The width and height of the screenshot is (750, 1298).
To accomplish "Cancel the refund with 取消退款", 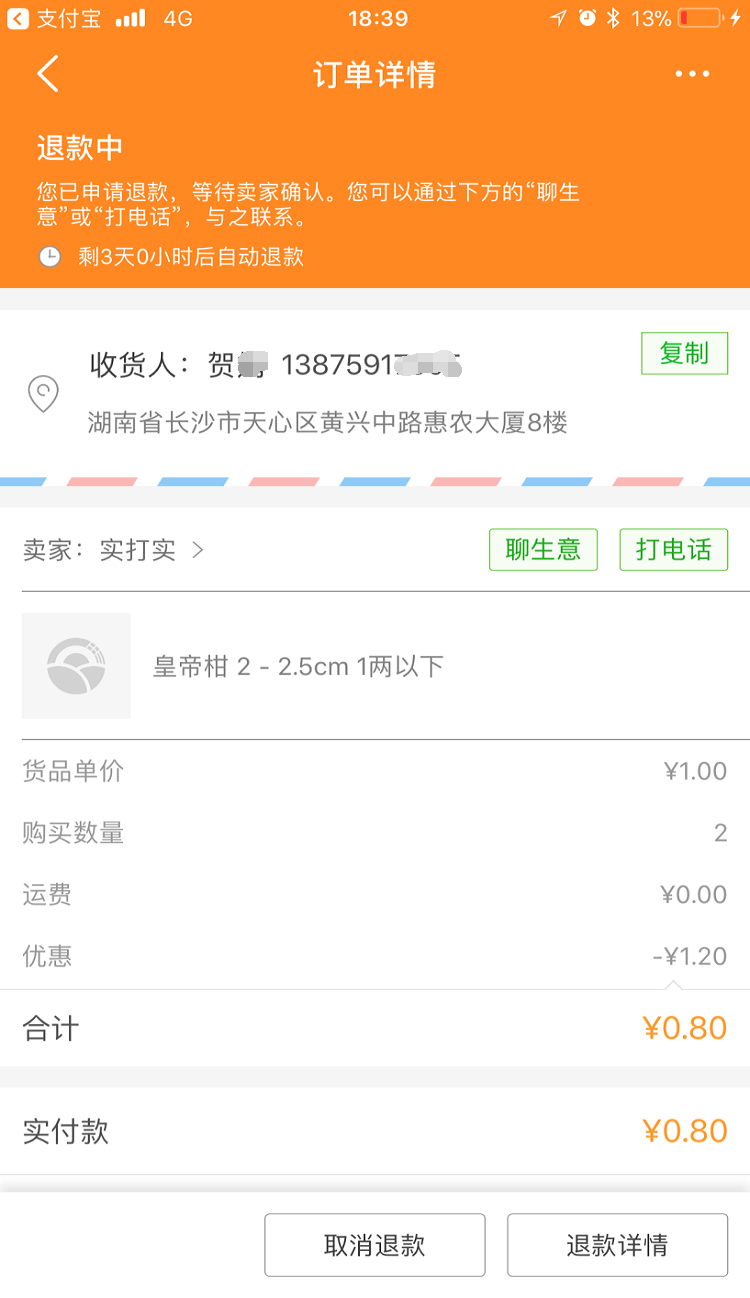I will click(375, 1245).
